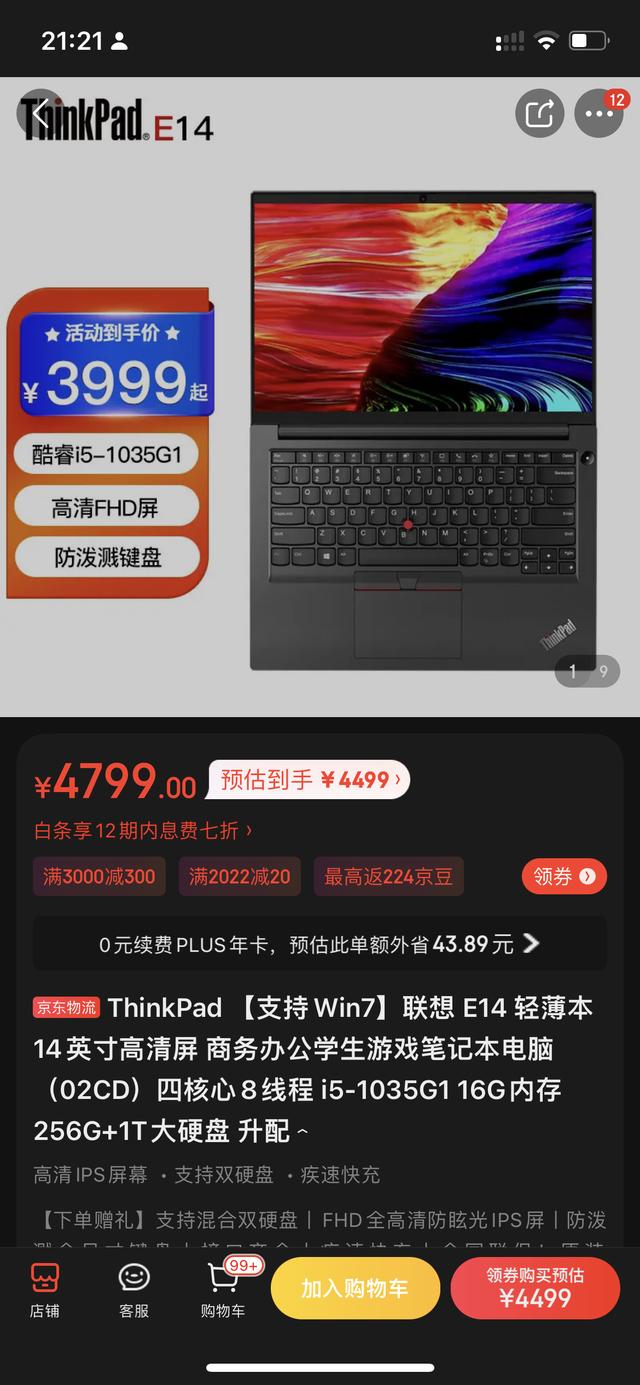Share this ThinkPad E14 product
Image resolution: width=640 pixels, height=1385 pixels.
[x=540, y=113]
